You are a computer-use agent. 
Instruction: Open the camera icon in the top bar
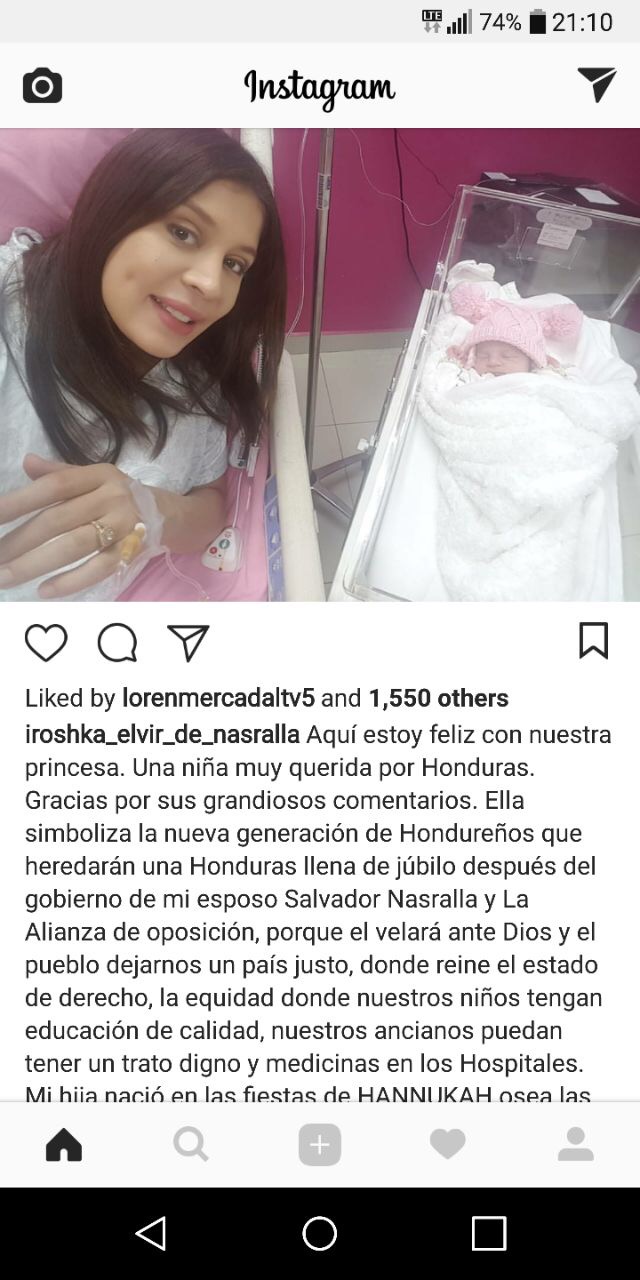42,86
